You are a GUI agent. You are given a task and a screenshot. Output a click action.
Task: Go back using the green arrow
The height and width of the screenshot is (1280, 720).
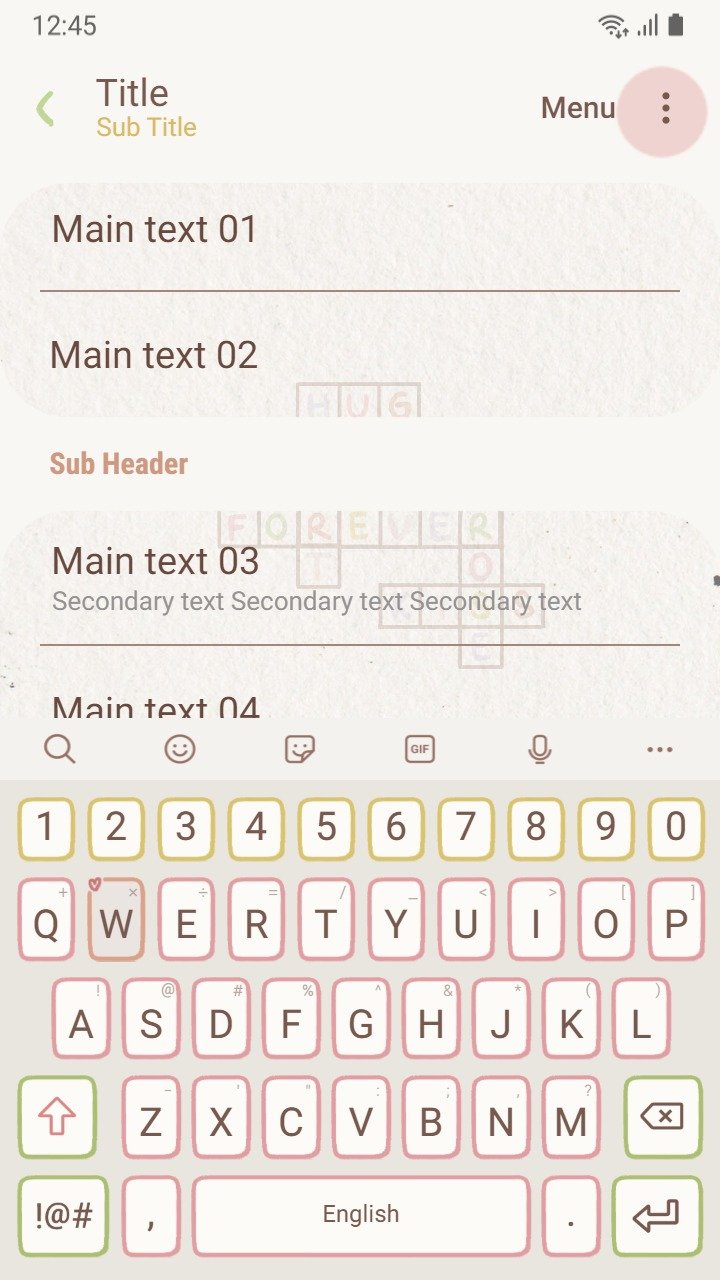(x=45, y=108)
